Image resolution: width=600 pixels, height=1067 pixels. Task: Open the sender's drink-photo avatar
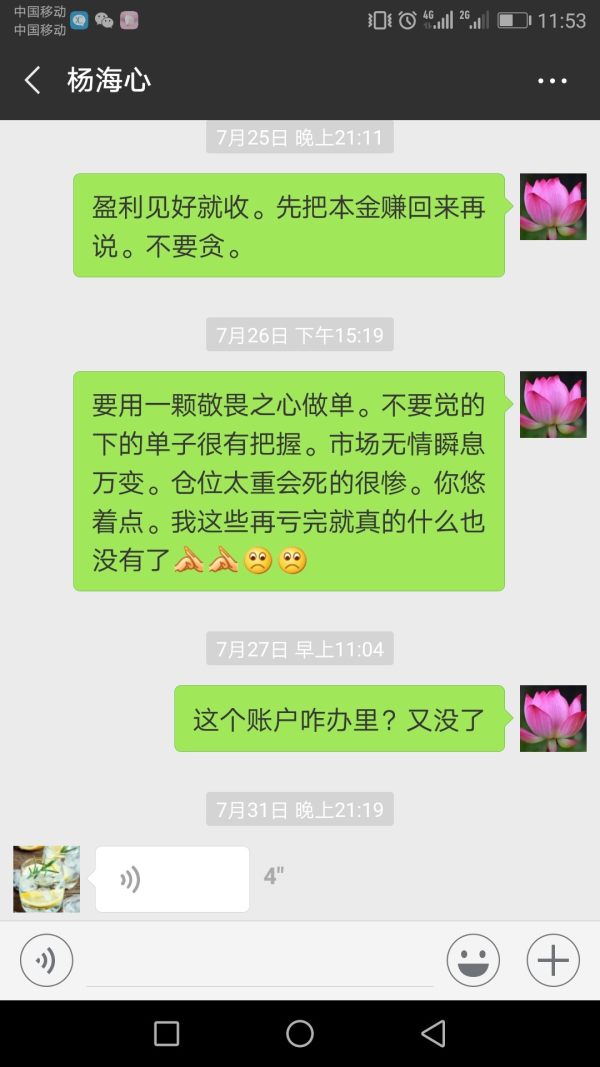pos(46,879)
